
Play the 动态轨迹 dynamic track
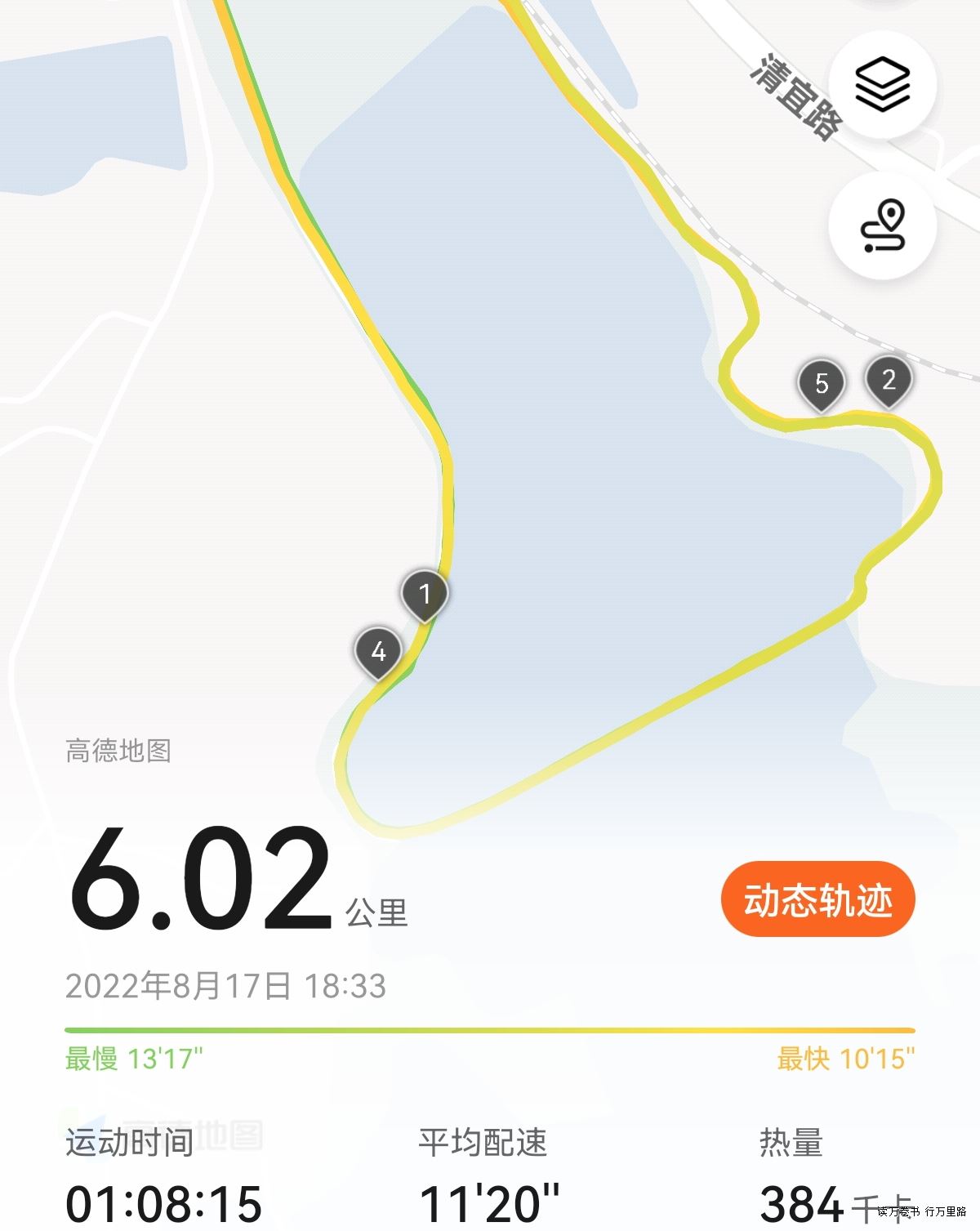[817, 899]
